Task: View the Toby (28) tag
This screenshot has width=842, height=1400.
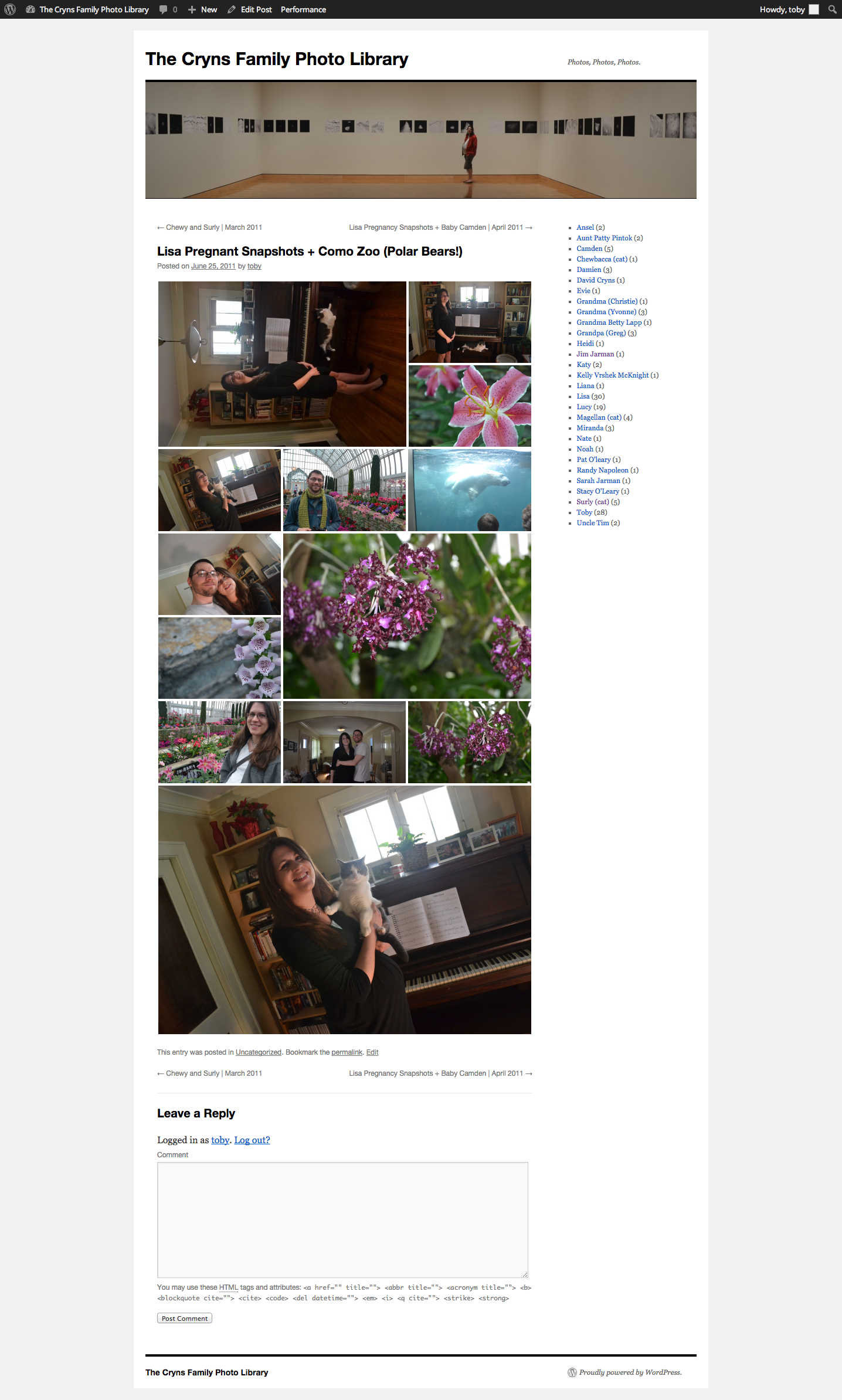Action: tap(584, 512)
